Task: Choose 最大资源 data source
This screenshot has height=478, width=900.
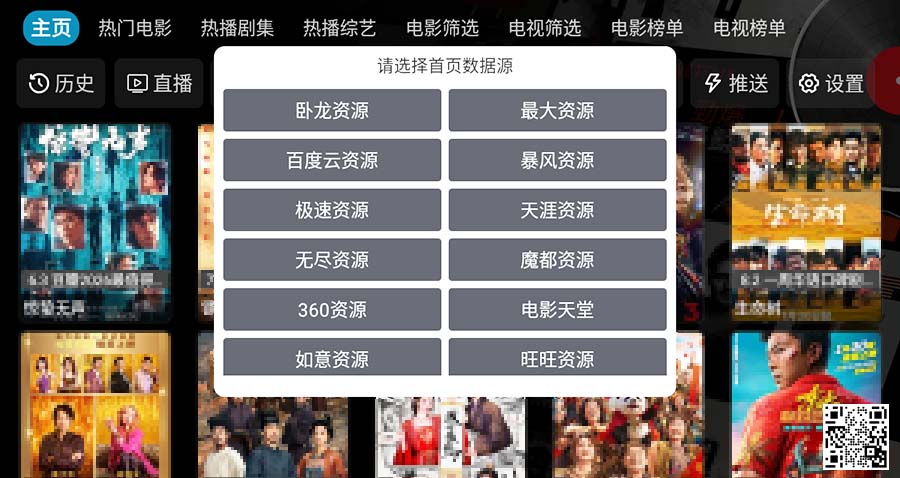Action: pyautogui.click(x=557, y=110)
